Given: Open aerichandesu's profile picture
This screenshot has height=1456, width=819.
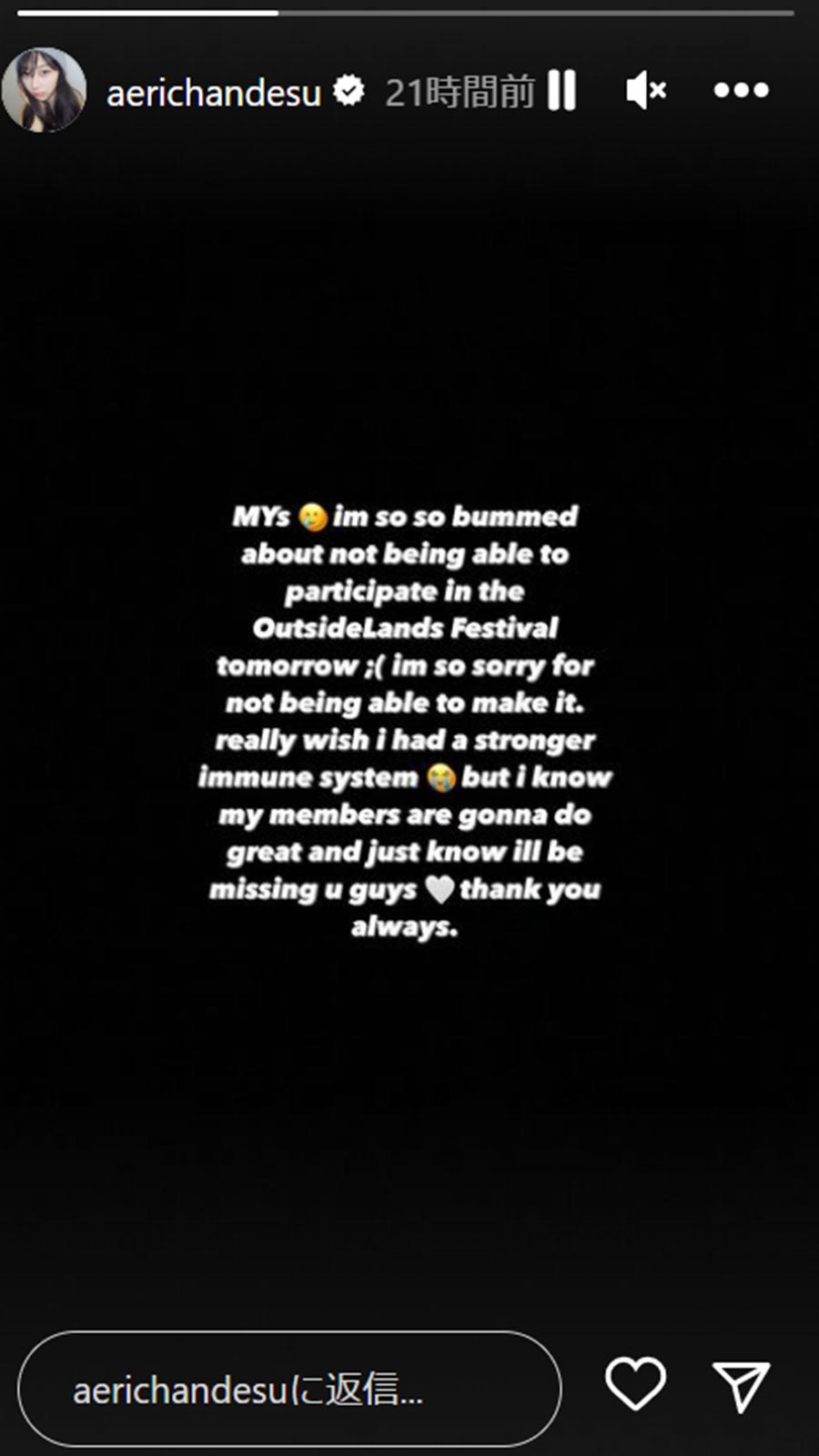Looking at the screenshot, I should [x=44, y=90].
